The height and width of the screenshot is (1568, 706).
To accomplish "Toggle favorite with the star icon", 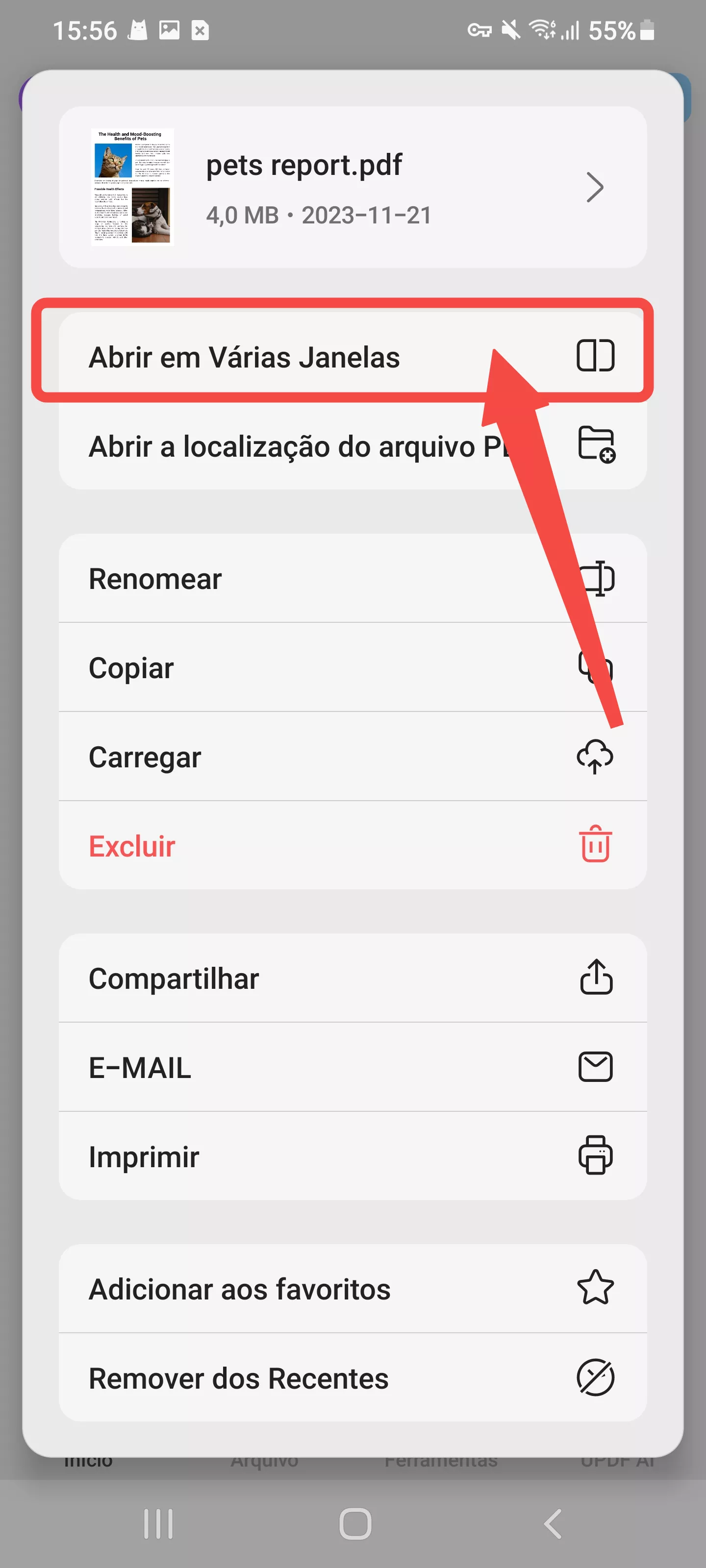I will click(596, 1287).
